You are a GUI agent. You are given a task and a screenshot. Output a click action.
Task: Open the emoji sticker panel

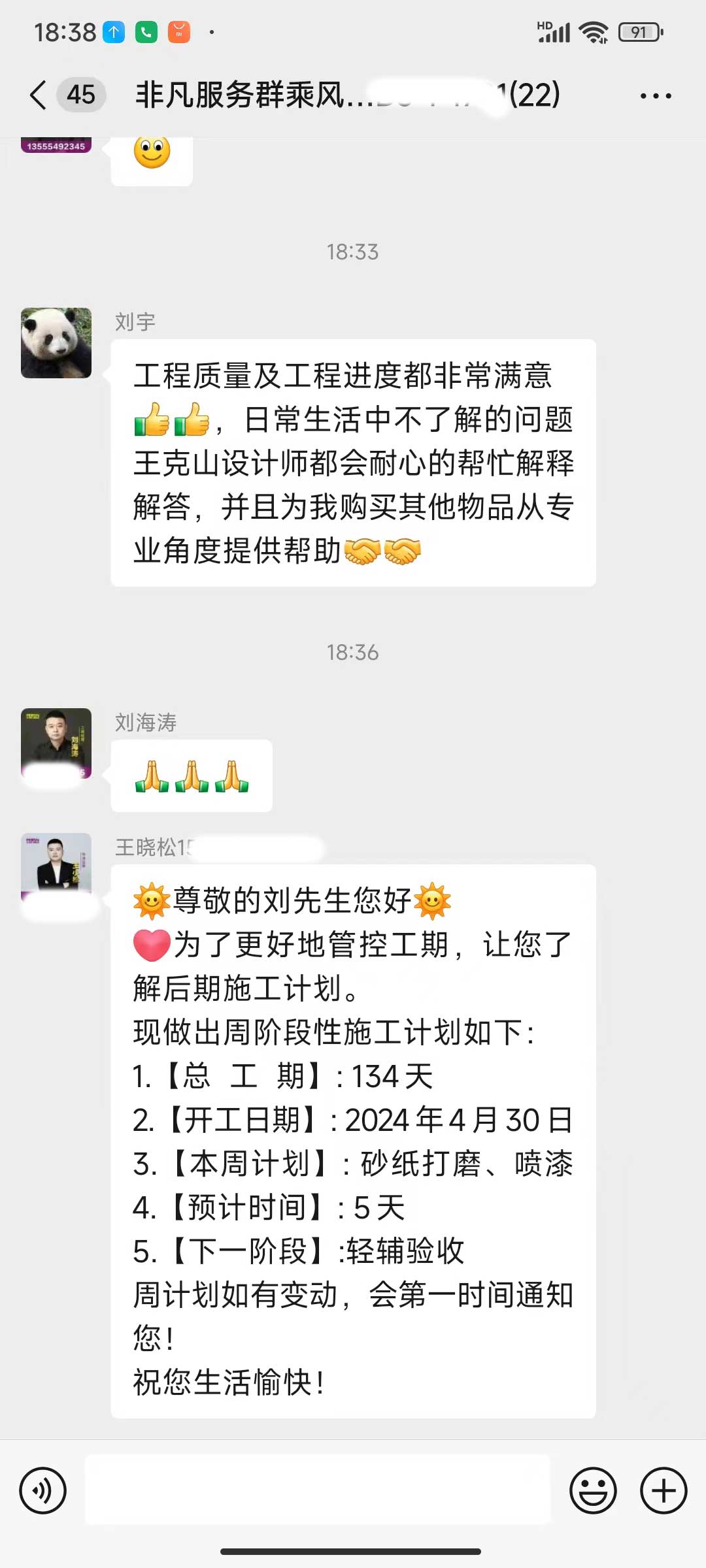click(x=593, y=1491)
